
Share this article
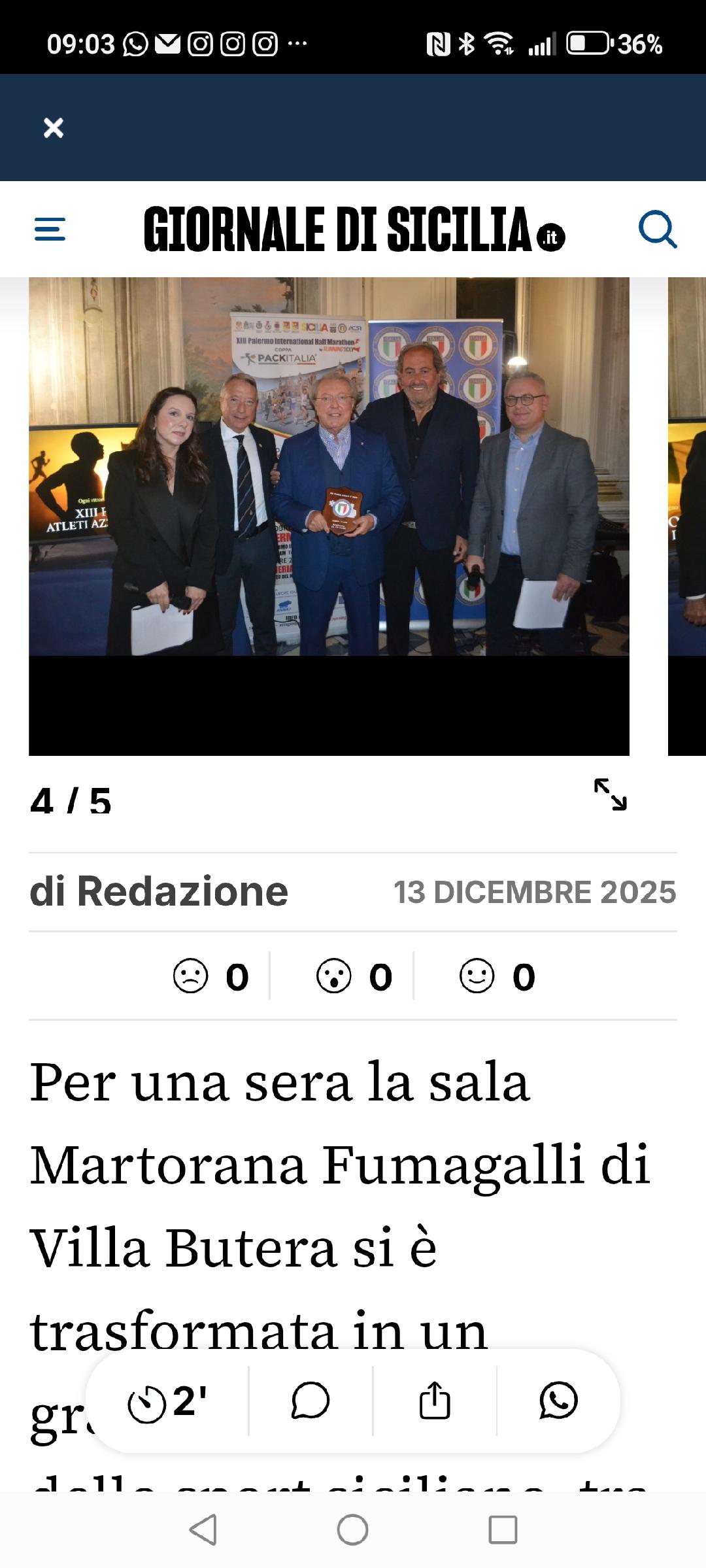click(435, 1401)
